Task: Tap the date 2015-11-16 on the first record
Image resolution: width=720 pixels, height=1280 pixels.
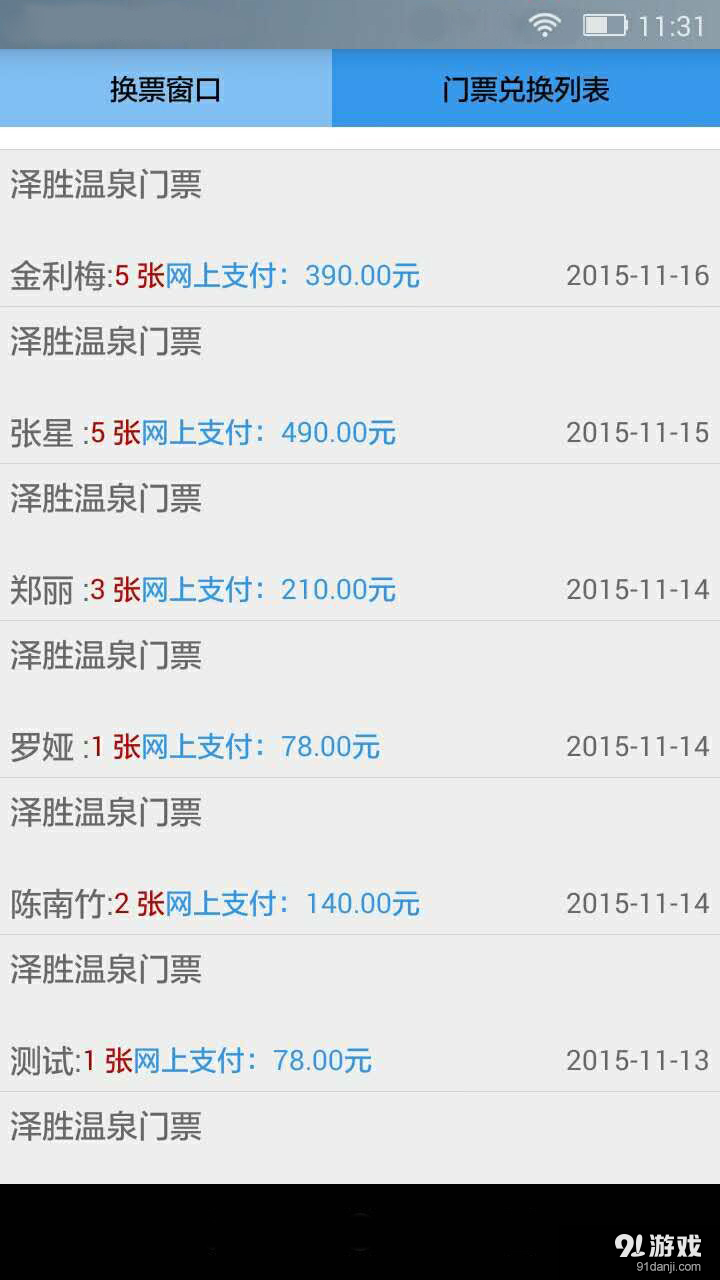Action: 637,275
